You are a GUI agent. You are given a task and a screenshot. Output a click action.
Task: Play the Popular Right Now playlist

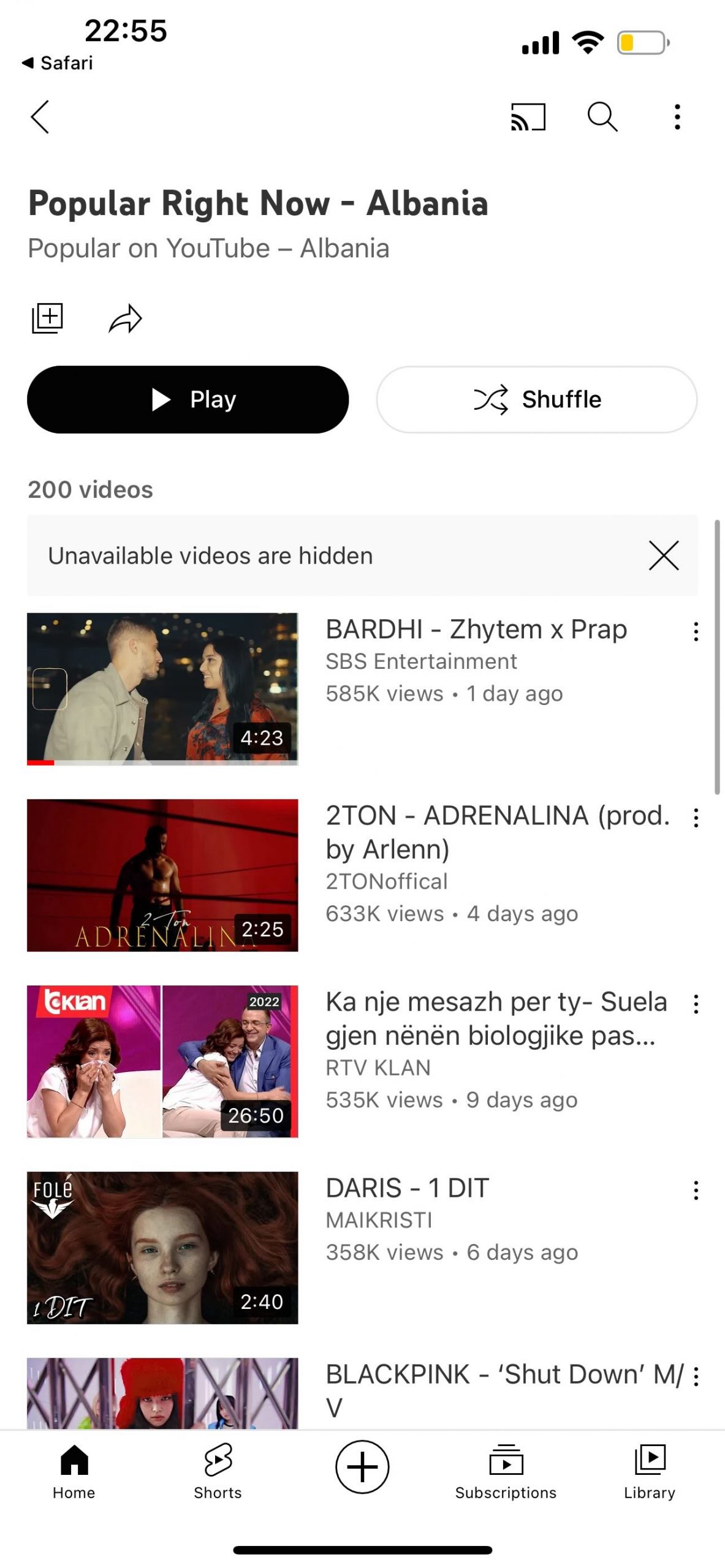tap(188, 399)
